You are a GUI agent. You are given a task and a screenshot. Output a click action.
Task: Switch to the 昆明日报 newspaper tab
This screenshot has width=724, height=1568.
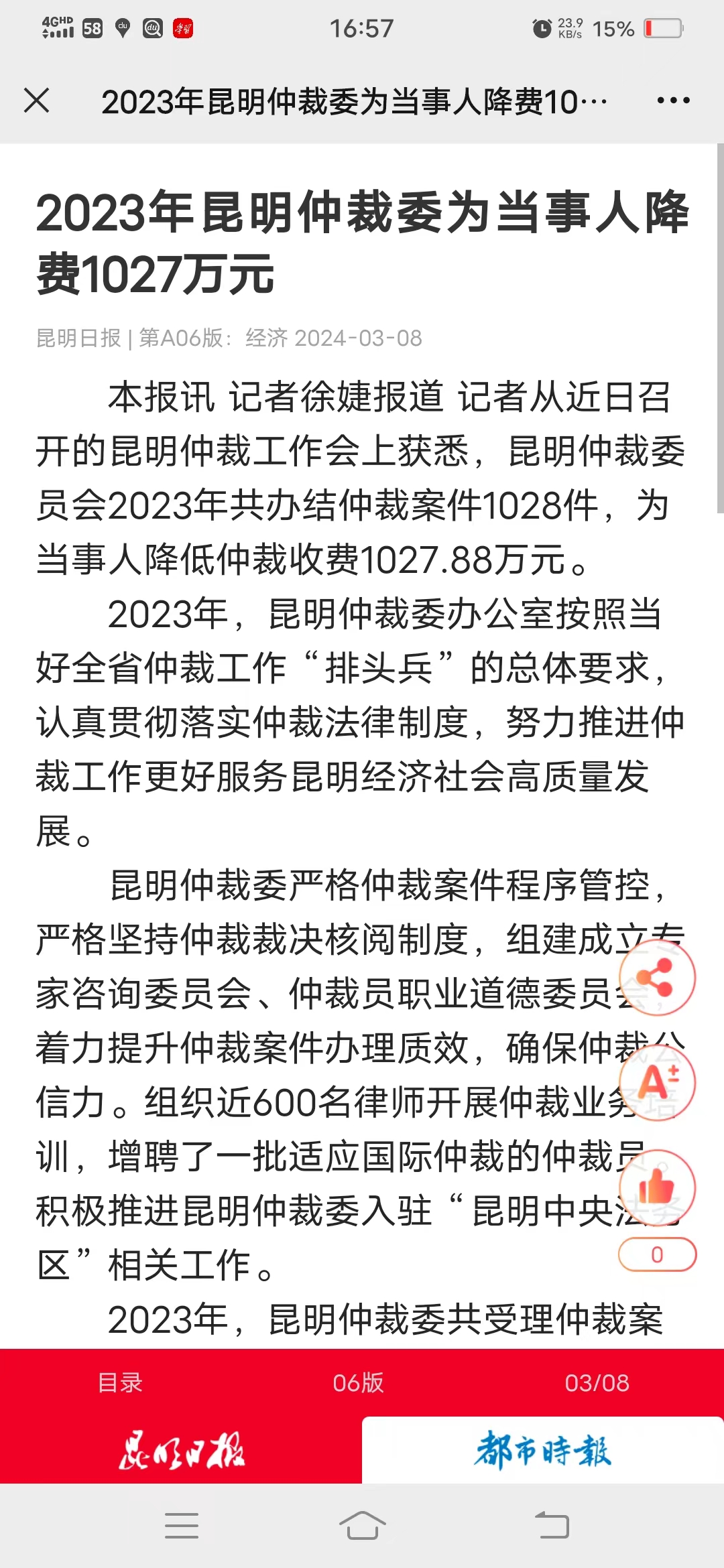181,1450
